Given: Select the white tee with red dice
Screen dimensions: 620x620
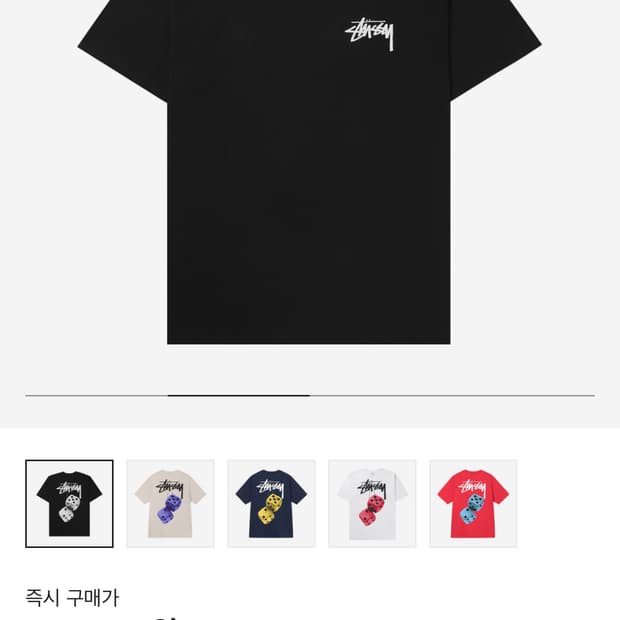Looking at the screenshot, I should pos(372,503).
